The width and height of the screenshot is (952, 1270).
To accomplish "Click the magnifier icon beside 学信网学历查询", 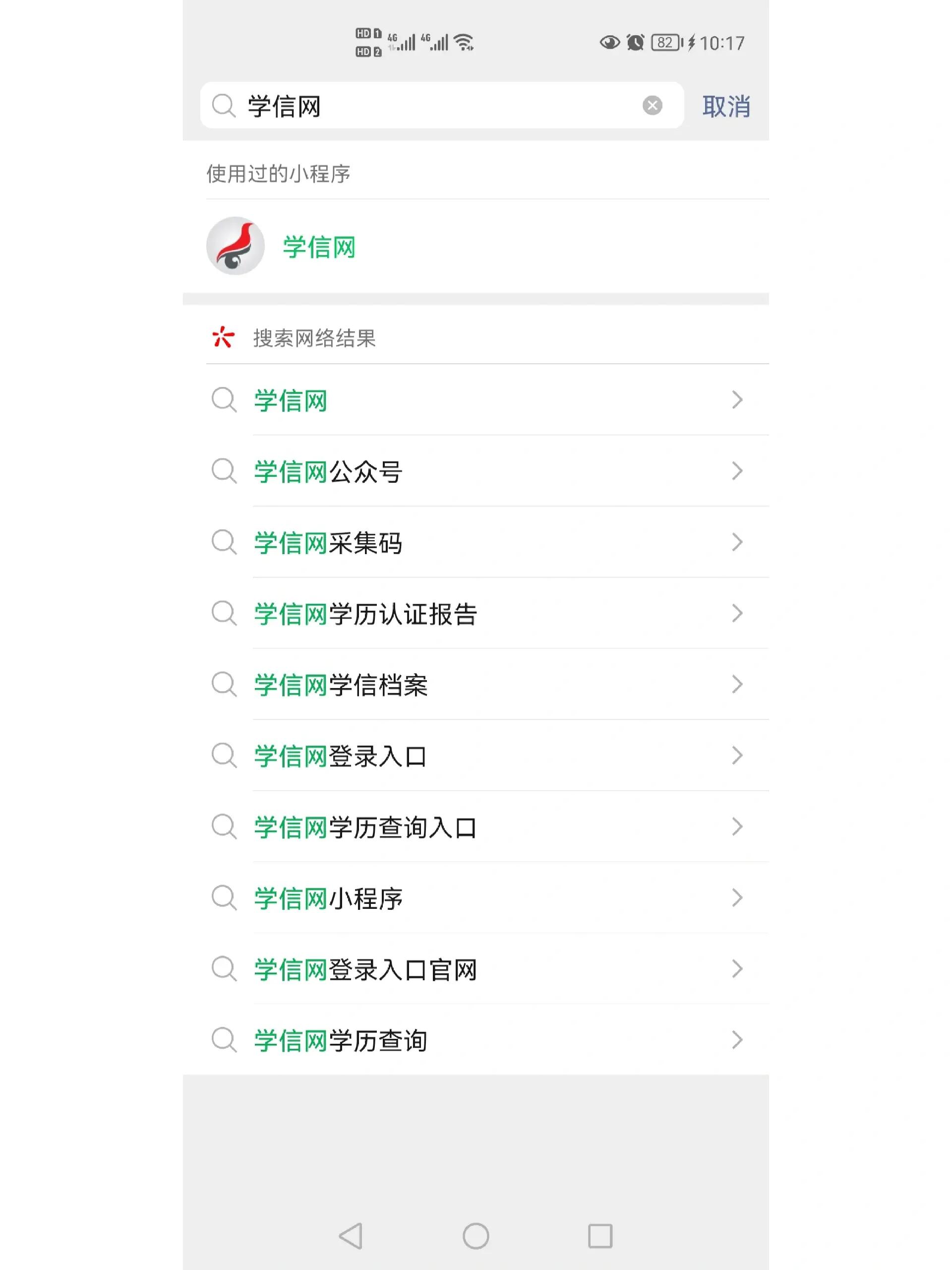I will click(x=226, y=1039).
